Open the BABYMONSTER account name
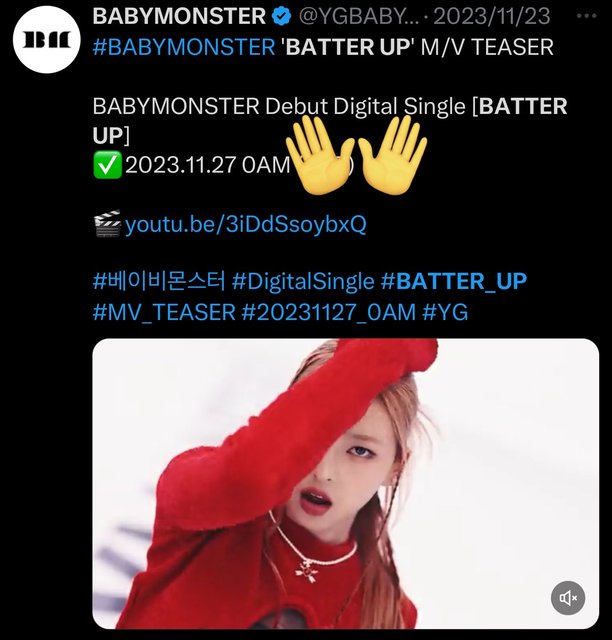 click(x=178, y=17)
